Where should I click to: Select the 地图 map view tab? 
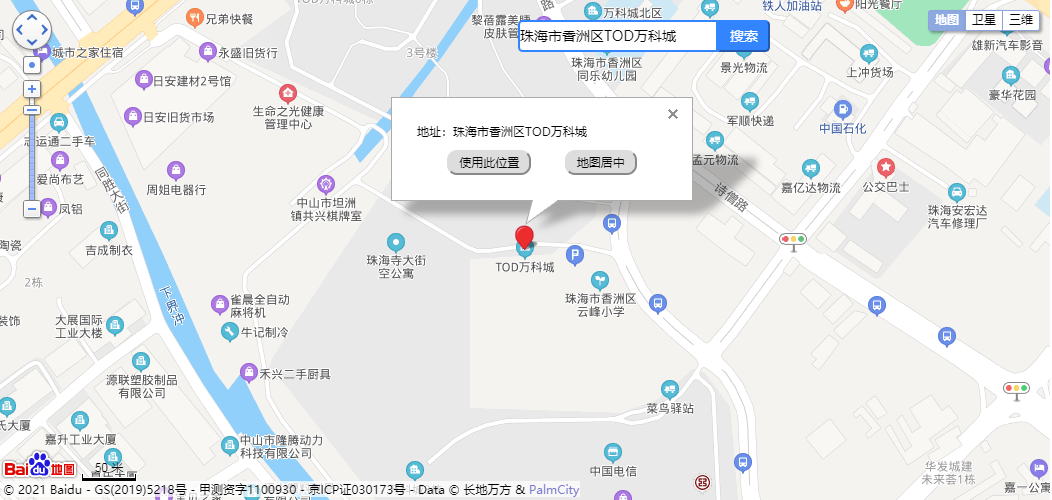[946, 20]
